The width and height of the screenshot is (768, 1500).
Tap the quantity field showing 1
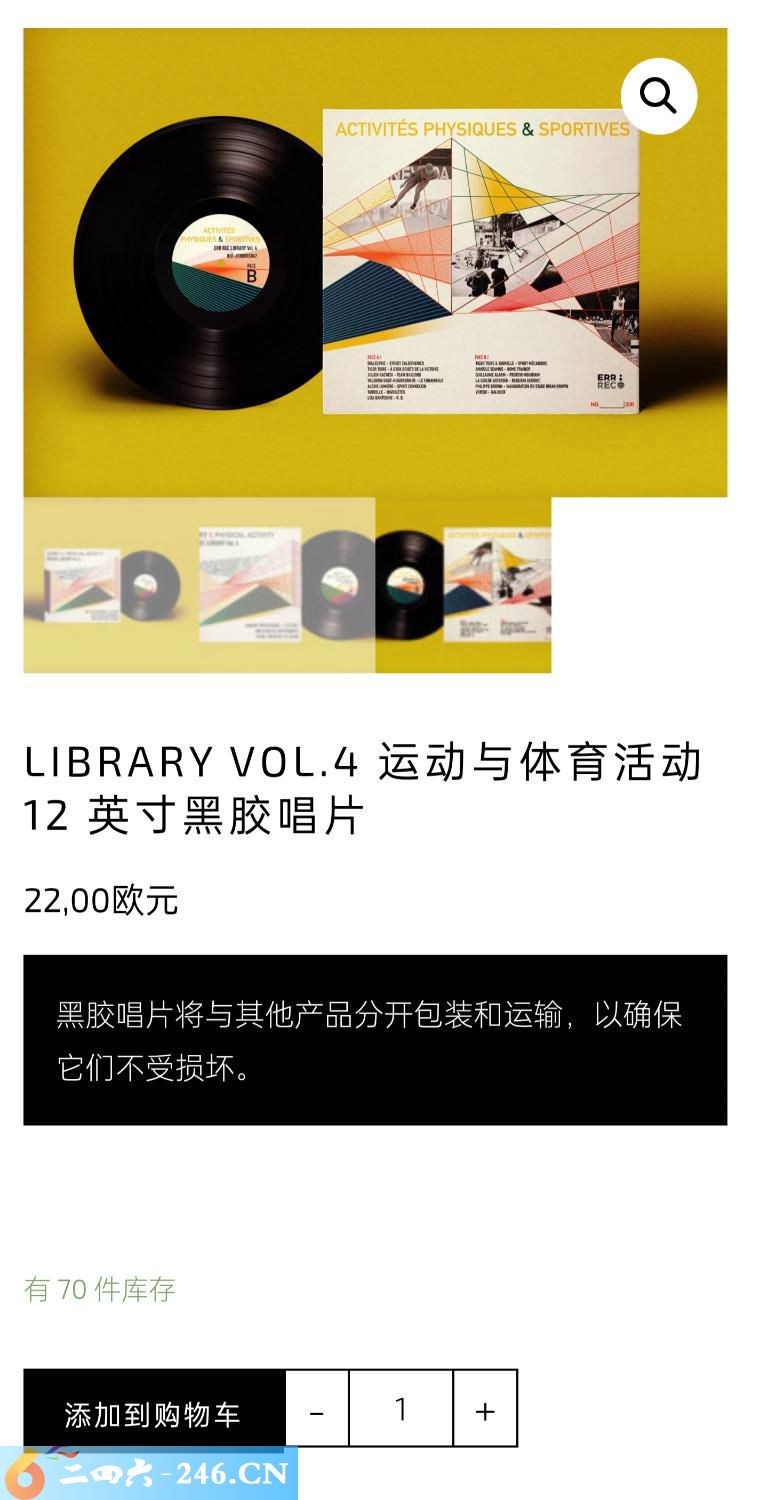click(x=401, y=1410)
